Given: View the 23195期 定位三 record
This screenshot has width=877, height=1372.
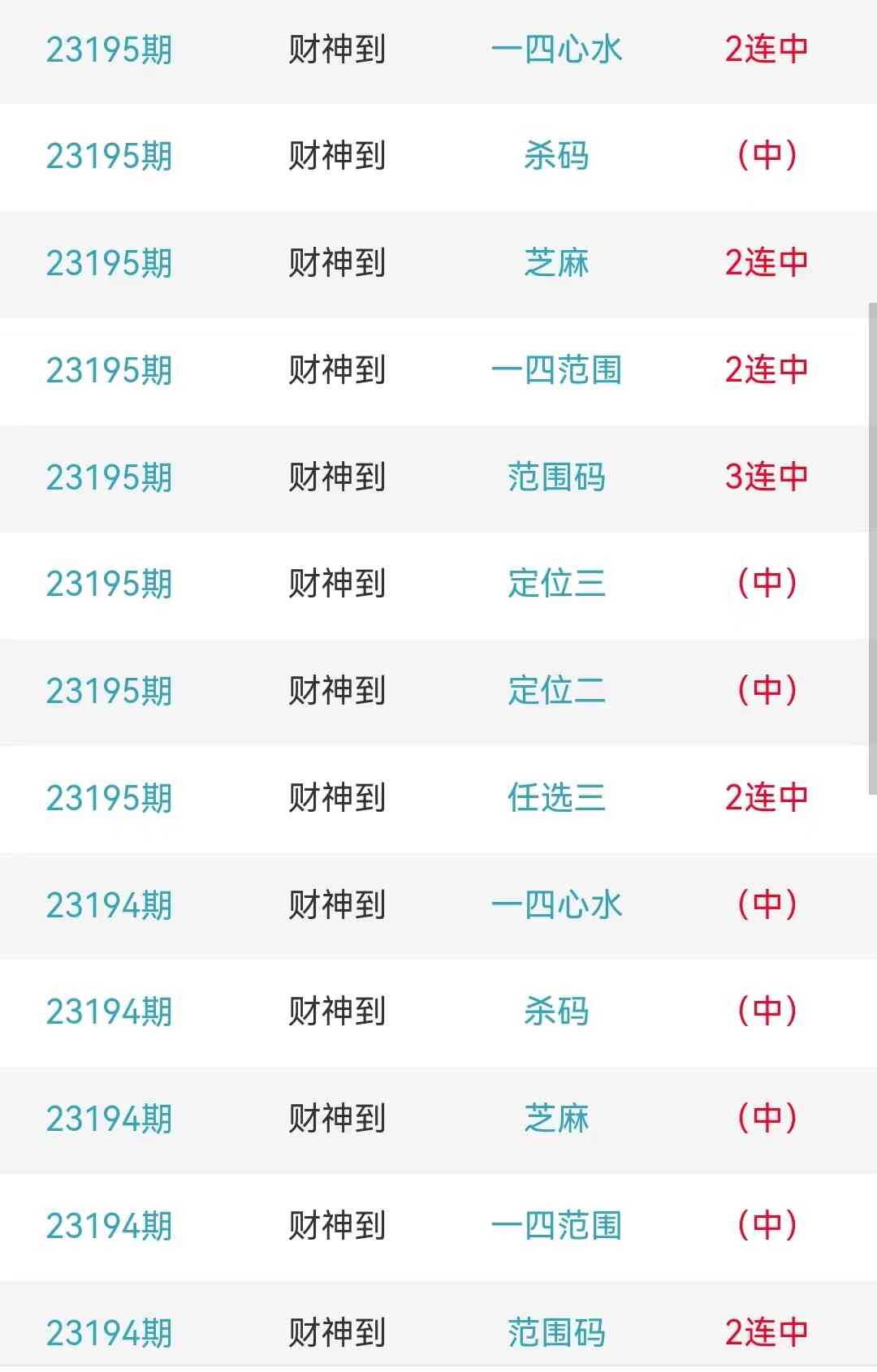Looking at the screenshot, I should [x=556, y=584].
